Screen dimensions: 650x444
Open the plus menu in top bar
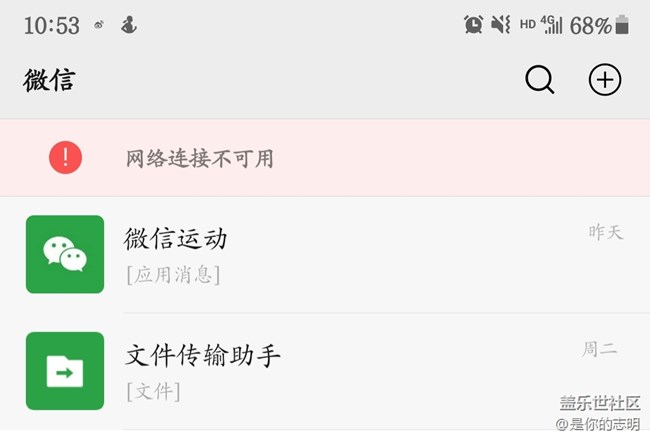605,81
